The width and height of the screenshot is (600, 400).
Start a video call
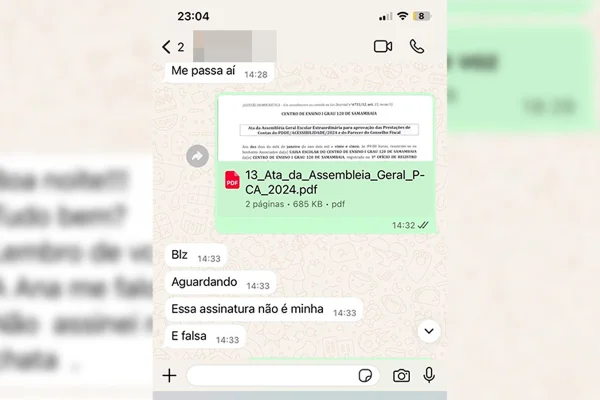[x=383, y=46]
